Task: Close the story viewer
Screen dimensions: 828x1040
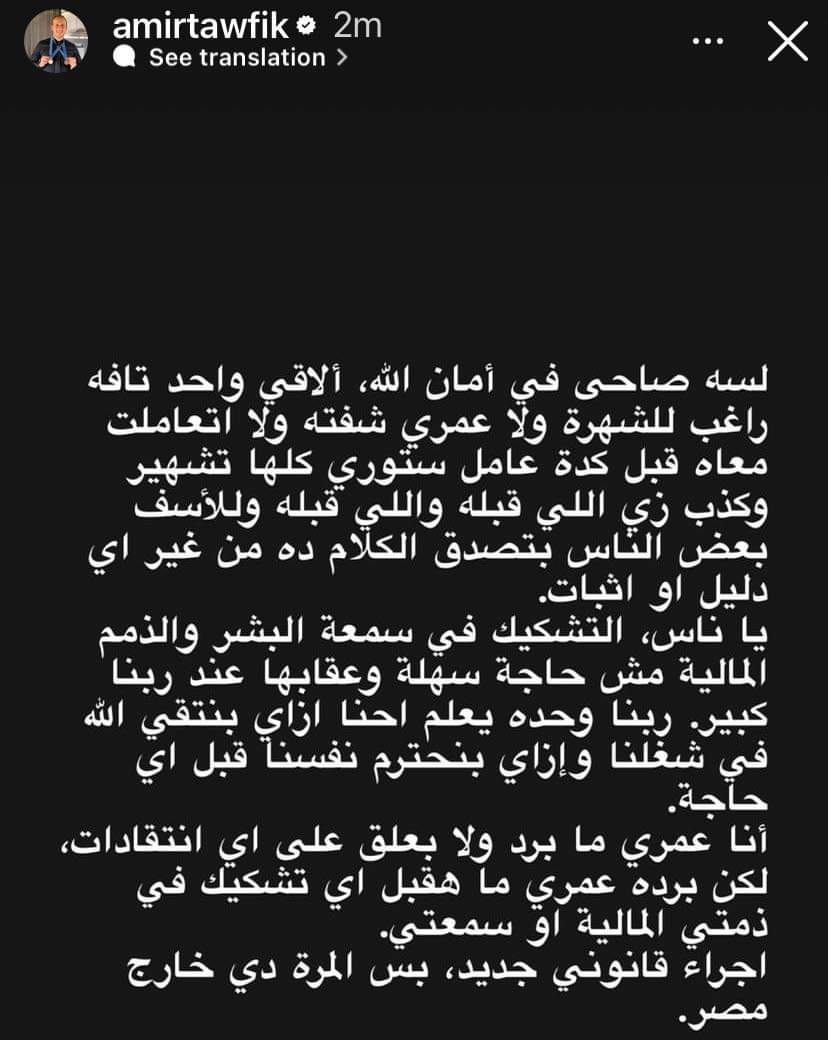Action: coord(786,41)
